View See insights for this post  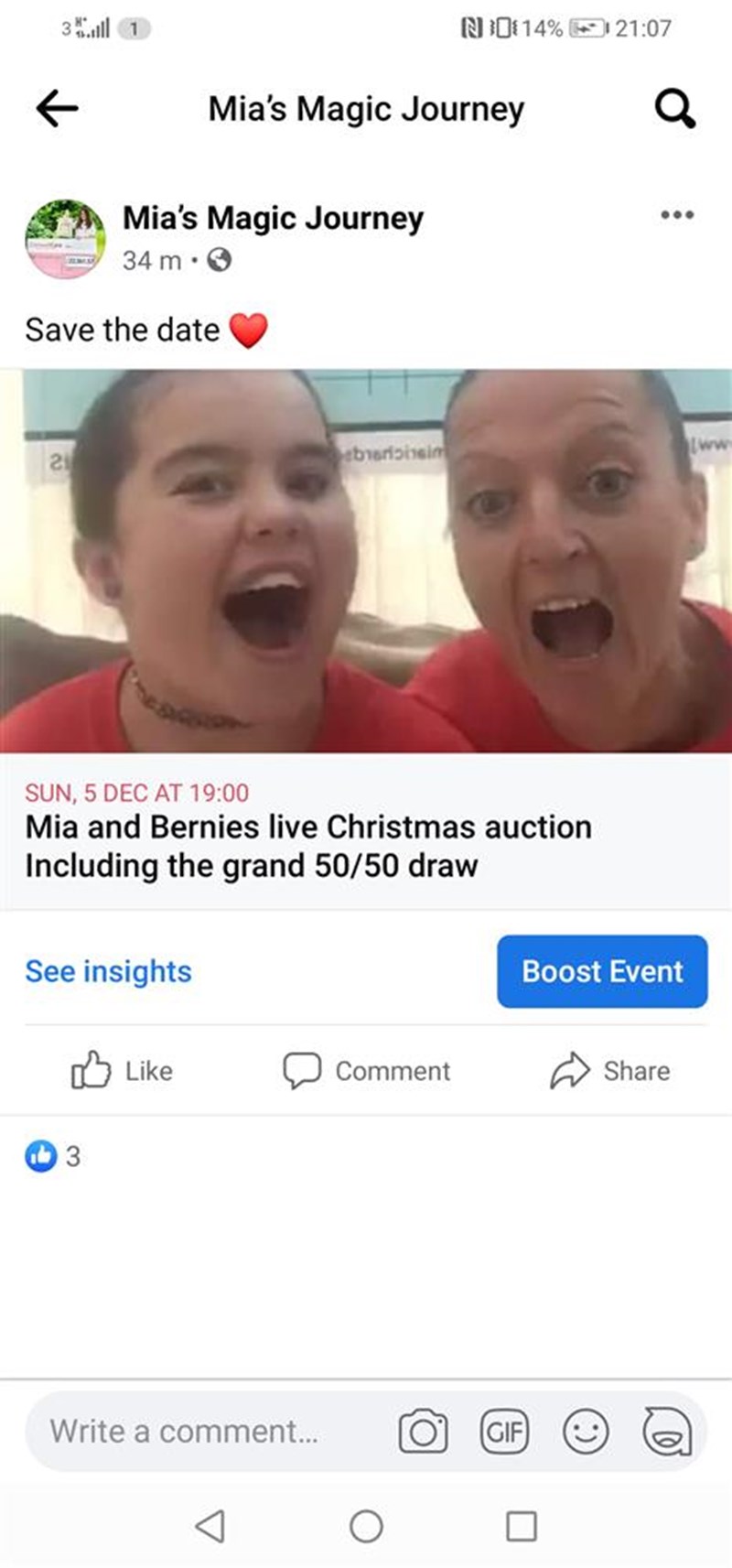pos(108,971)
